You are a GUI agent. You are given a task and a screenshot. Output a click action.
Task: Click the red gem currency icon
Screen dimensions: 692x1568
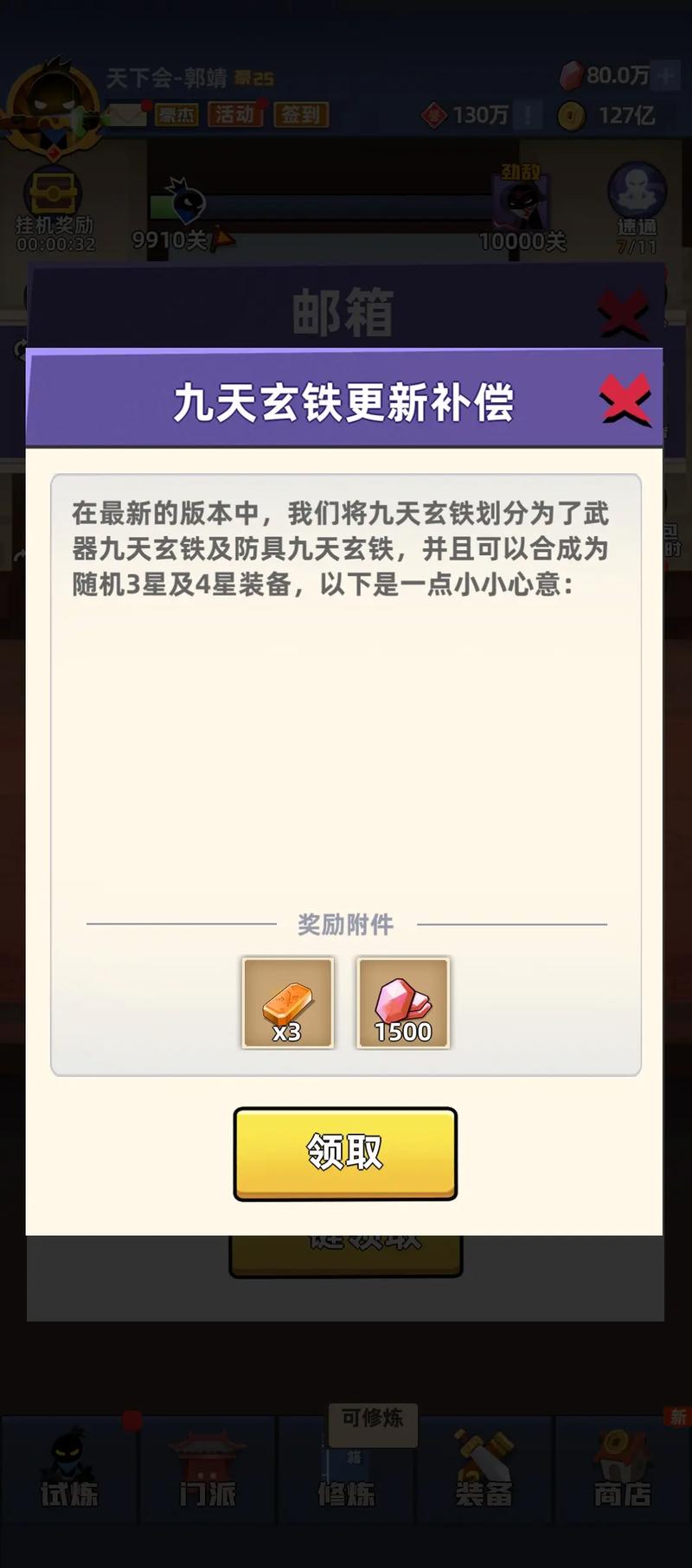click(573, 76)
